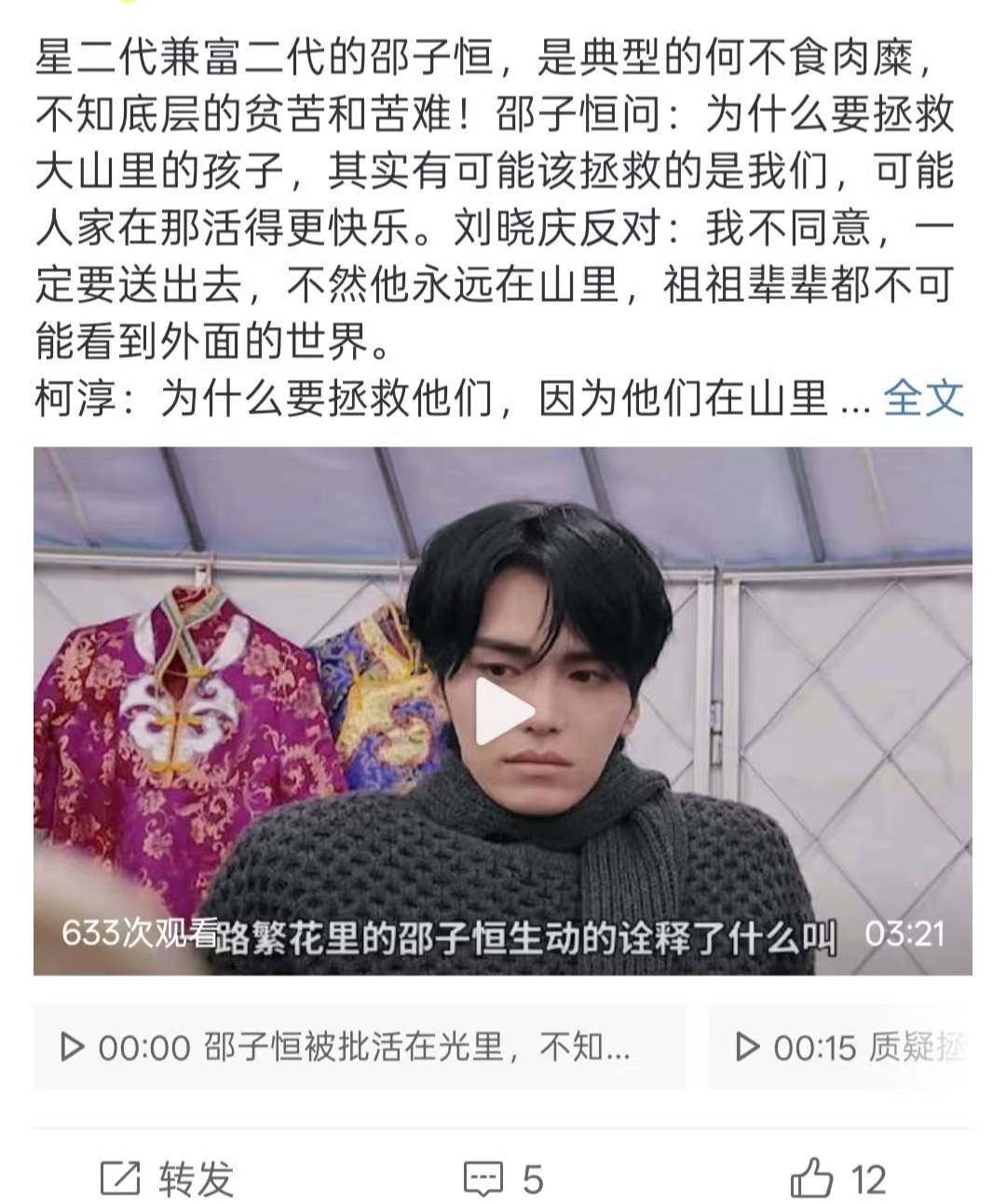Repost this post with 转发
Image resolution: width=1006 pixels, height=1204 pixels.
[x=168, y=1180]
